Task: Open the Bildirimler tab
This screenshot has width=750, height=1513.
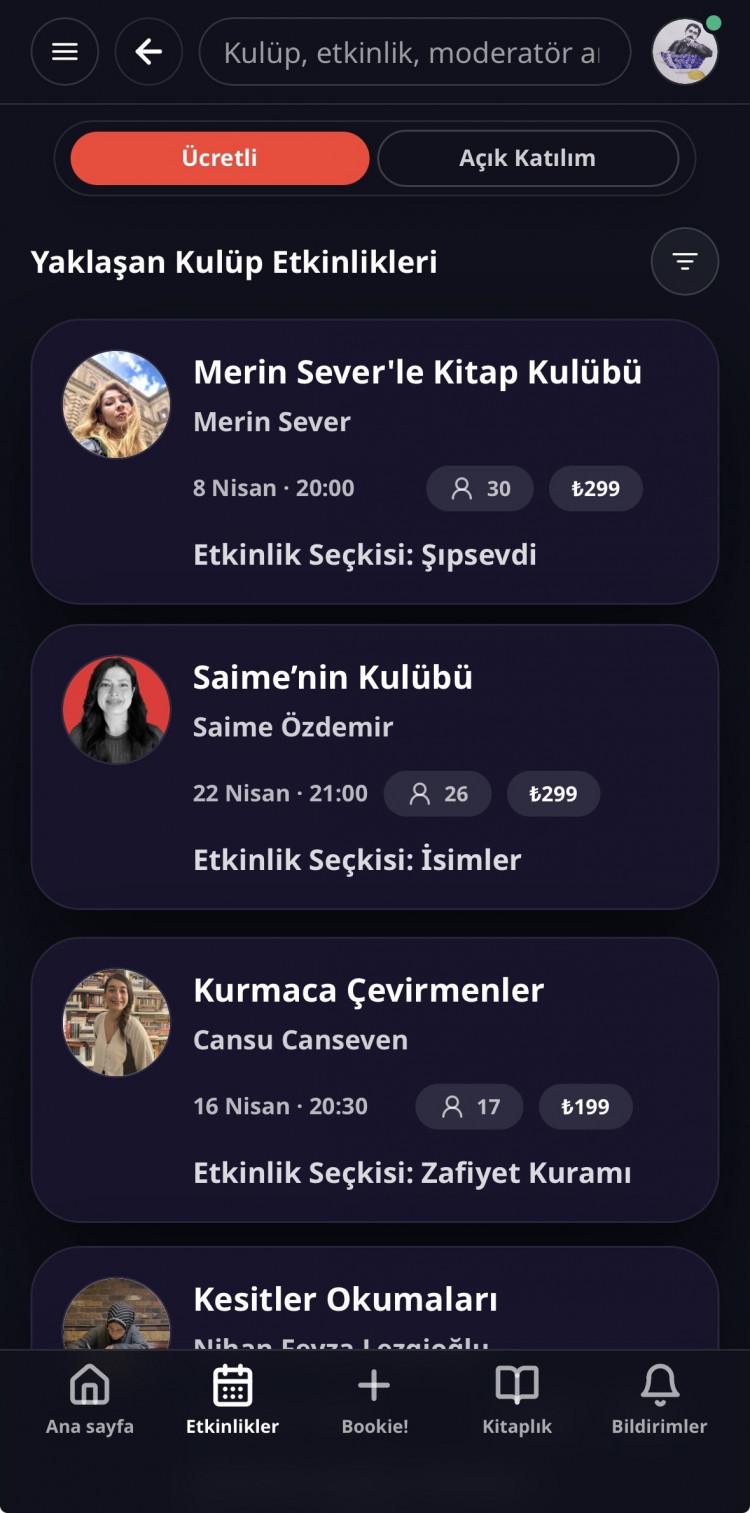Action: click(659, 1398)
